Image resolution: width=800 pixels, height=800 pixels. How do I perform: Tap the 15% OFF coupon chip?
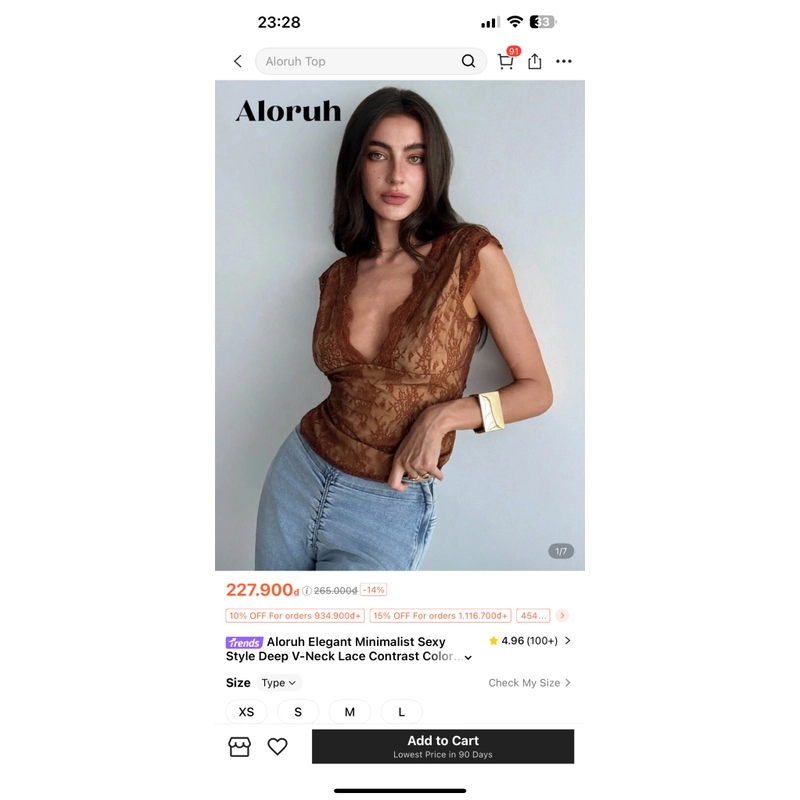440,616
